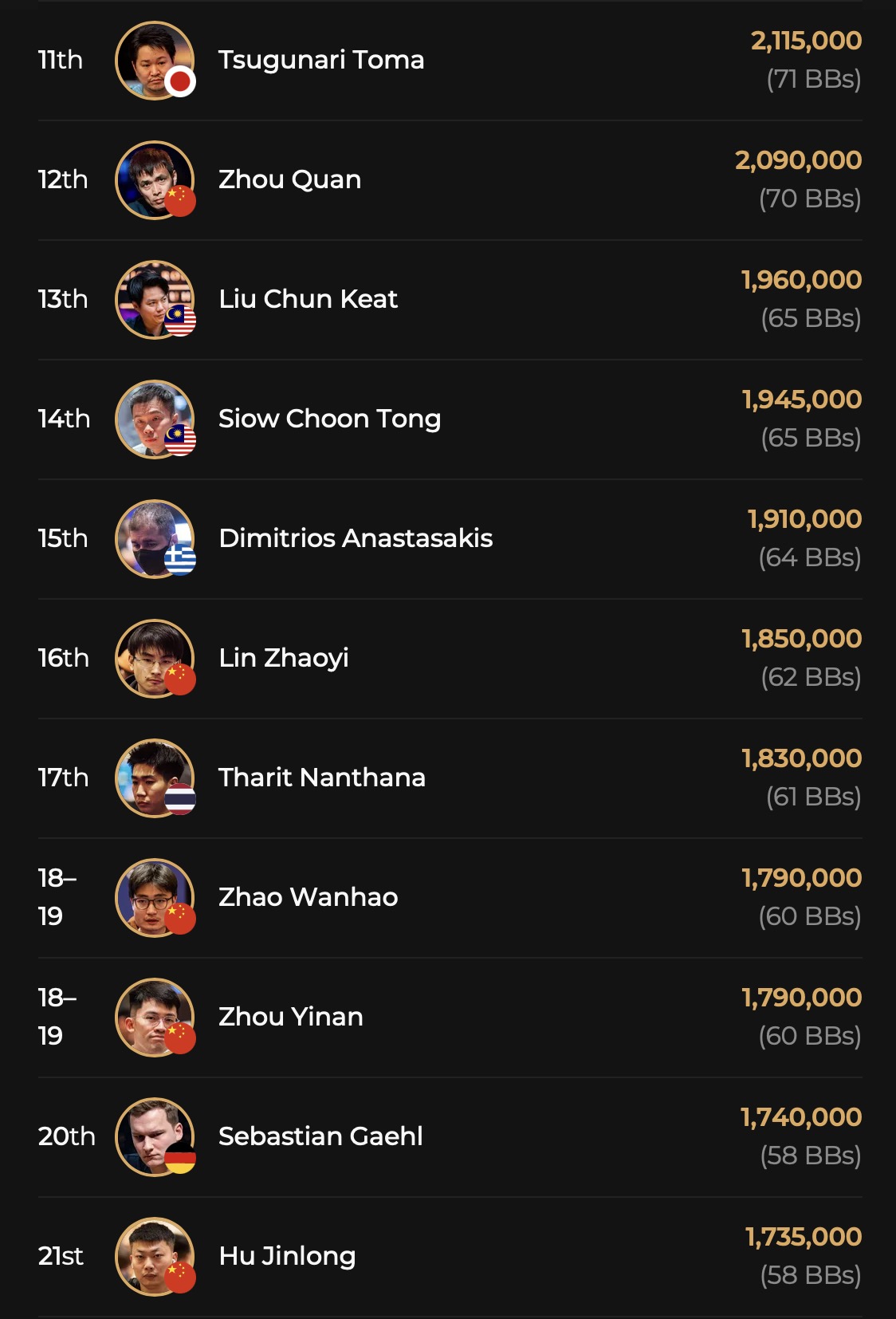The width and height of the screenshot is (896, 1319).
Task: Open Dimitrios Anastasakis in the chip counts
Action: tap(356, 539)
